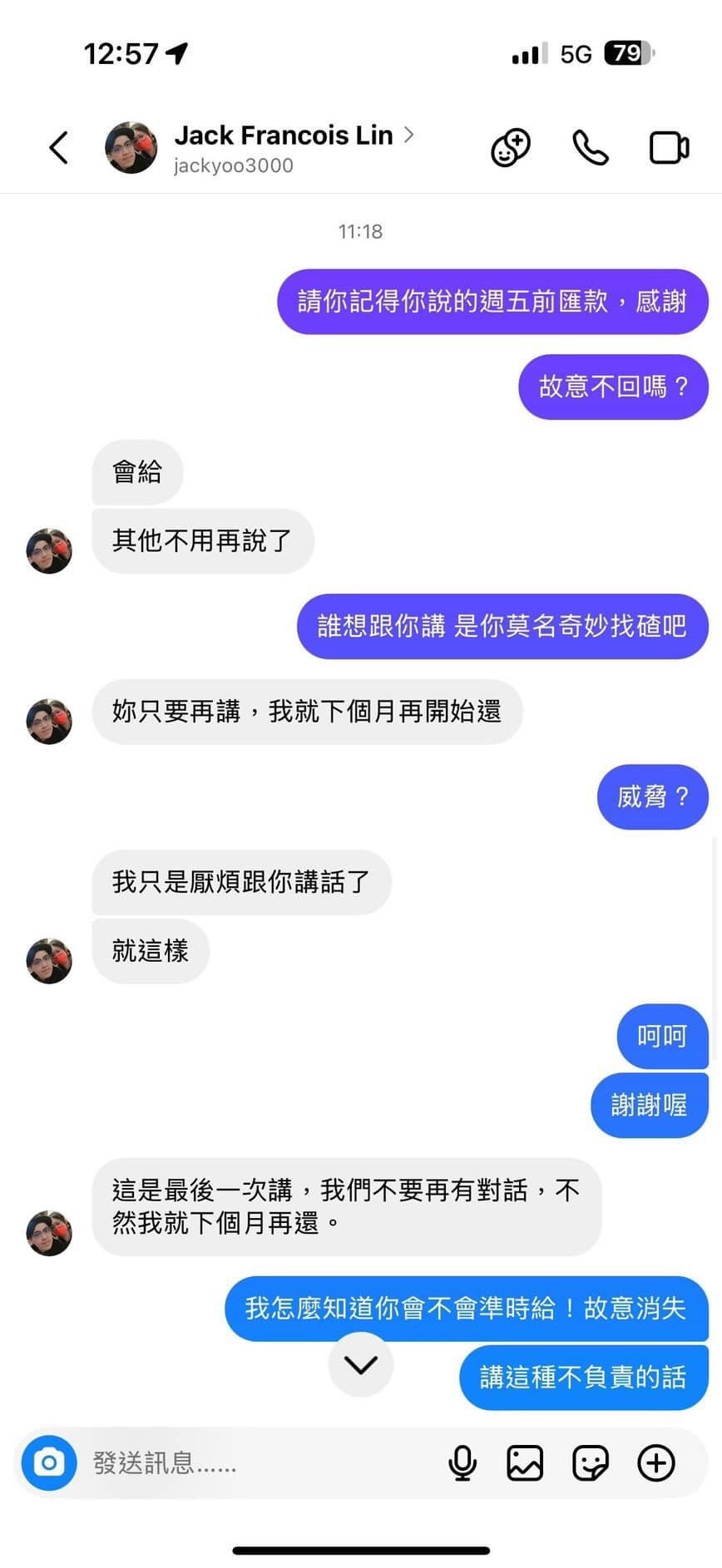Open the sticker picker
The image size is (722, 1568).
coord(591,1462)
